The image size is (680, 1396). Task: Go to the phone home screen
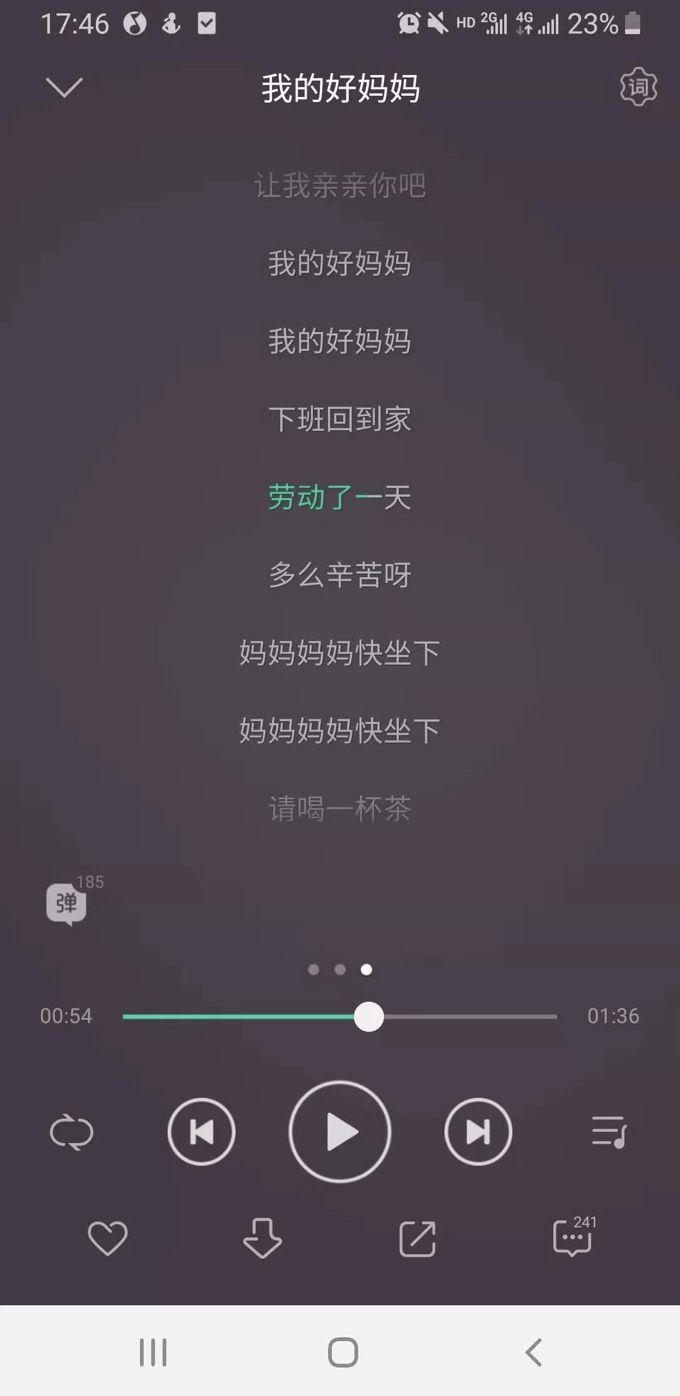(x=342, y=1353)
